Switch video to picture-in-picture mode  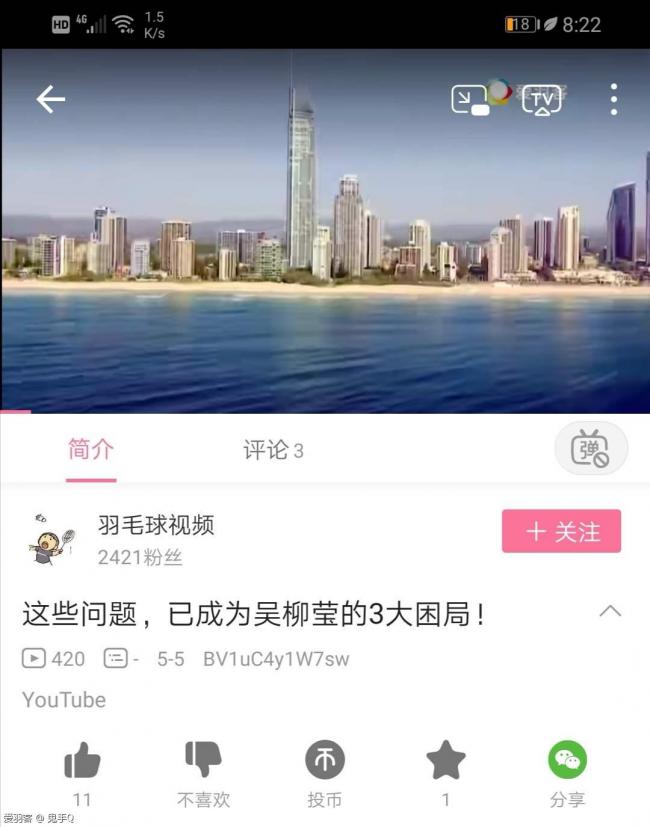[470, 99]
